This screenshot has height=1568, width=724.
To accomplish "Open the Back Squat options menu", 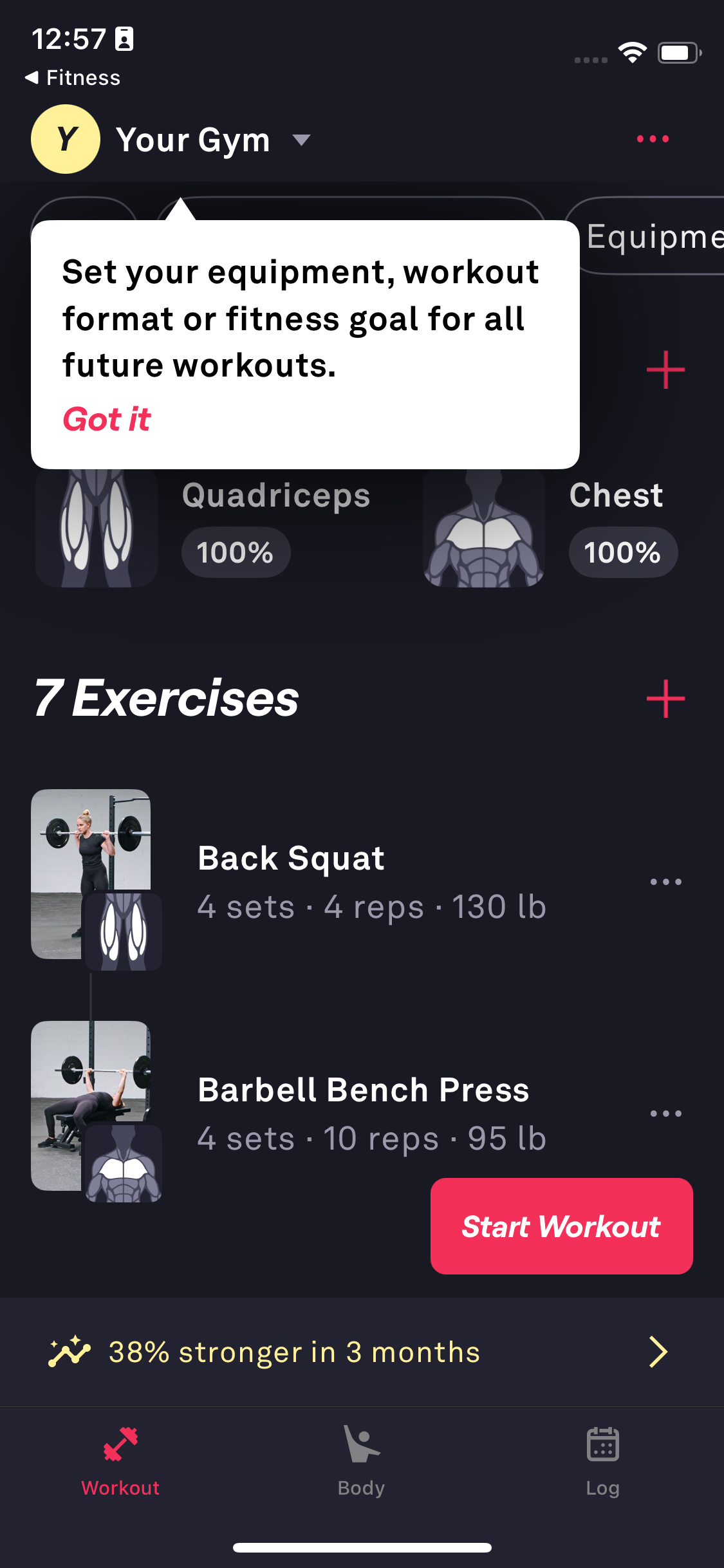I will point(665,882).
